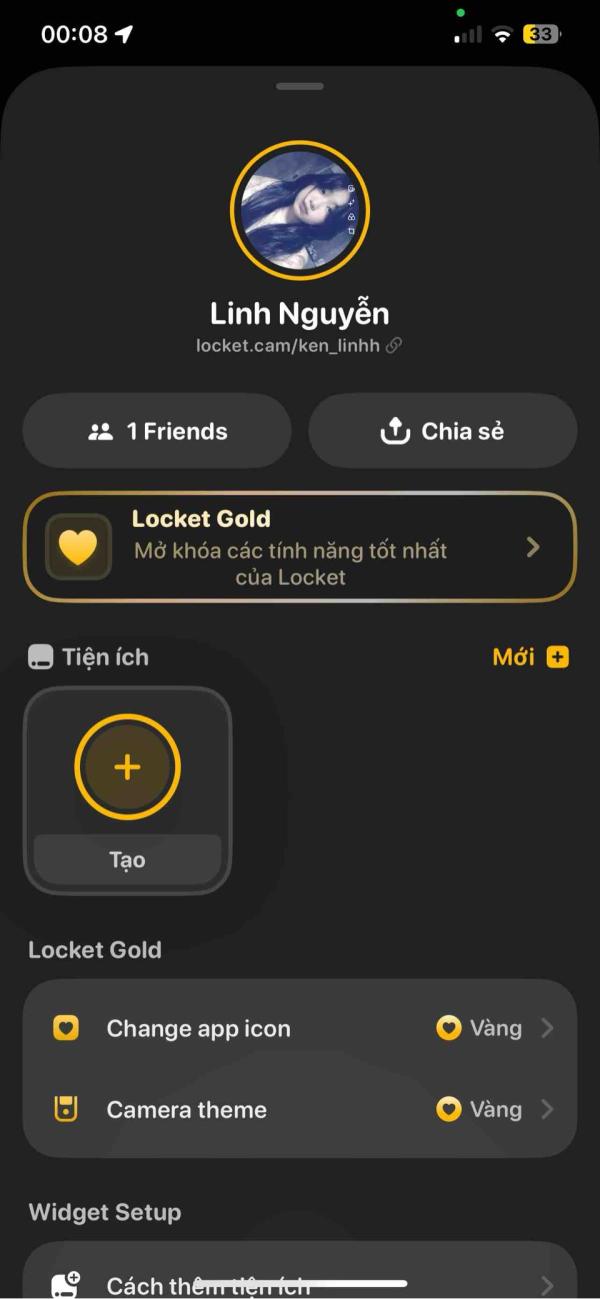Open the Locket Gold upgrade banner

(x=300, y=547)
